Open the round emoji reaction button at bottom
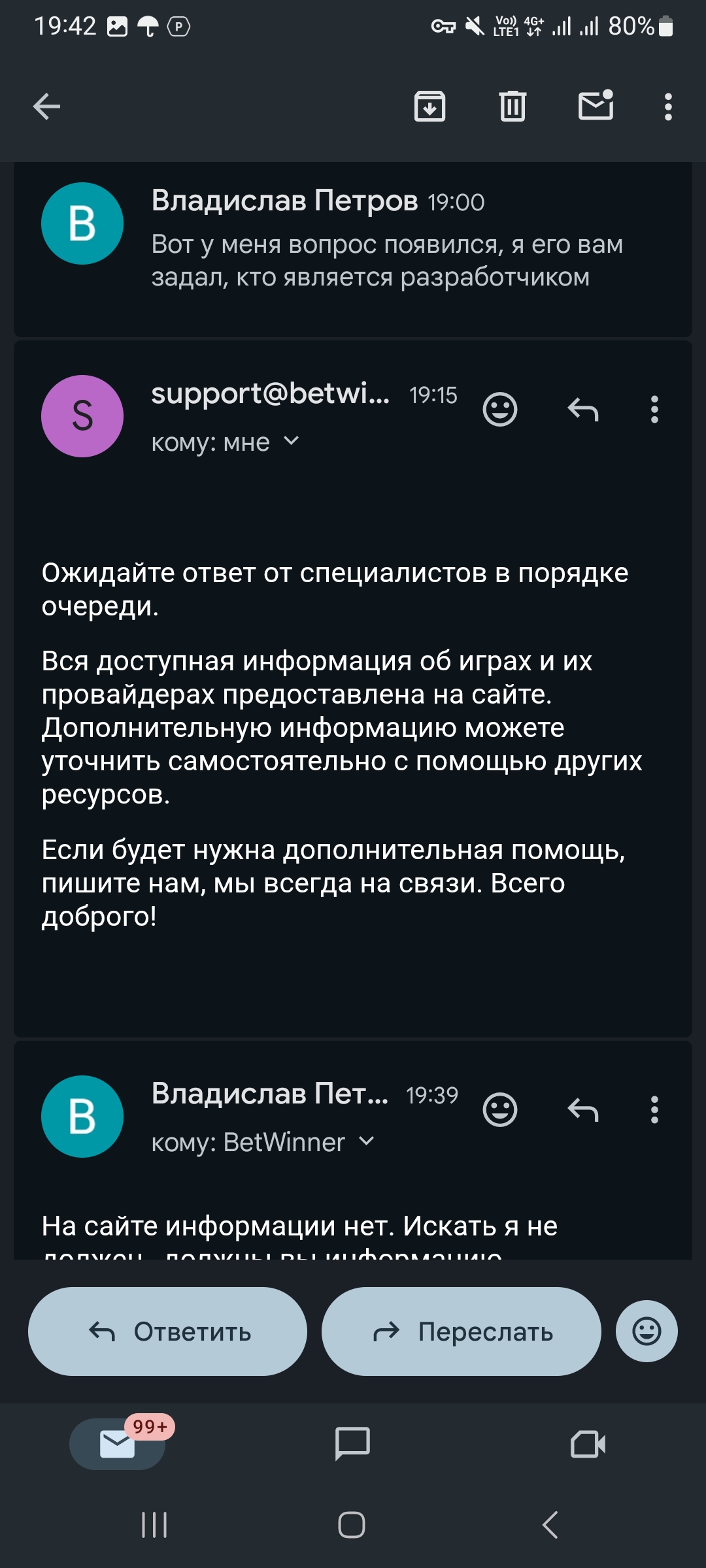Viewport: 706px width, 1568px height. (x=647, y=1331)
